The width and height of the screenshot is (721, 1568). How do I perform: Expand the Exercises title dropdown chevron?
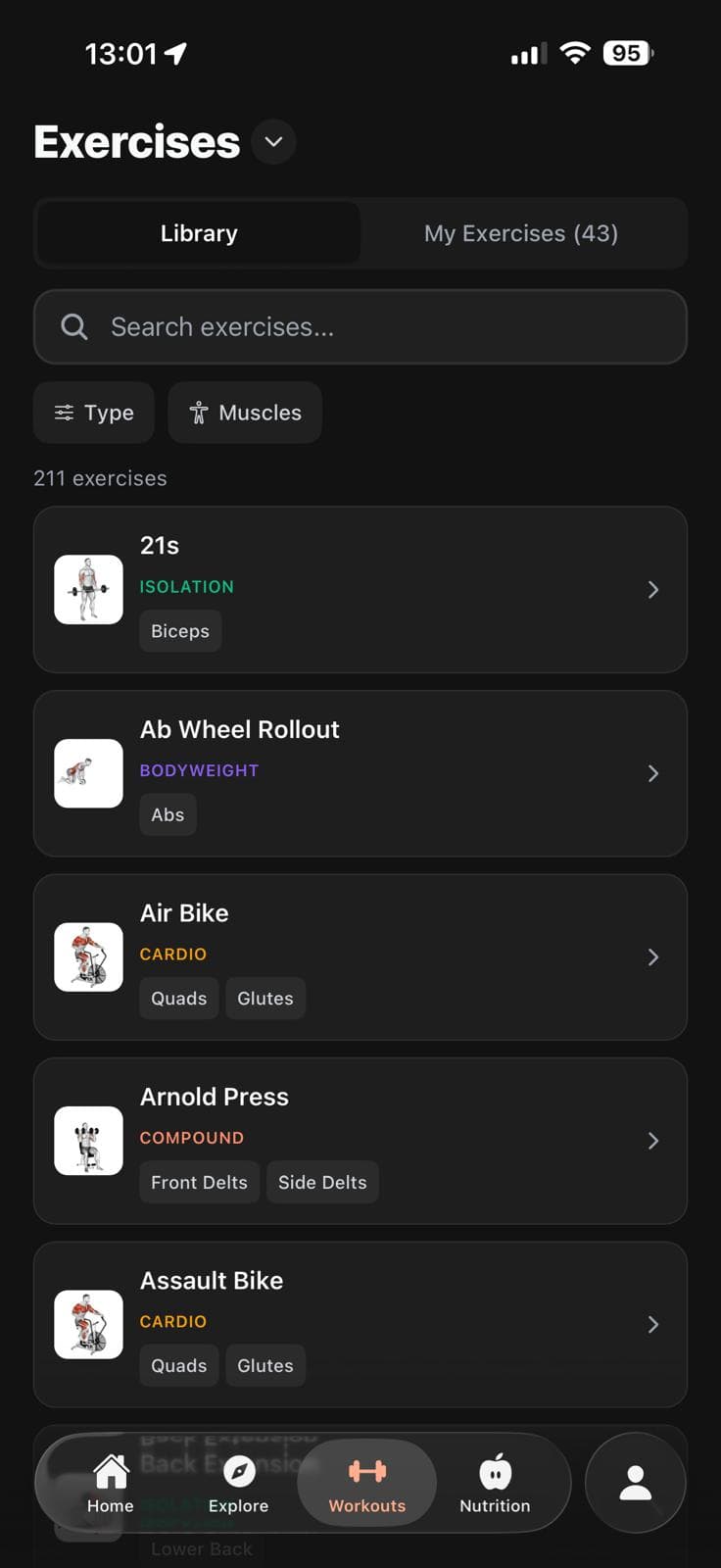coord(272,141)
